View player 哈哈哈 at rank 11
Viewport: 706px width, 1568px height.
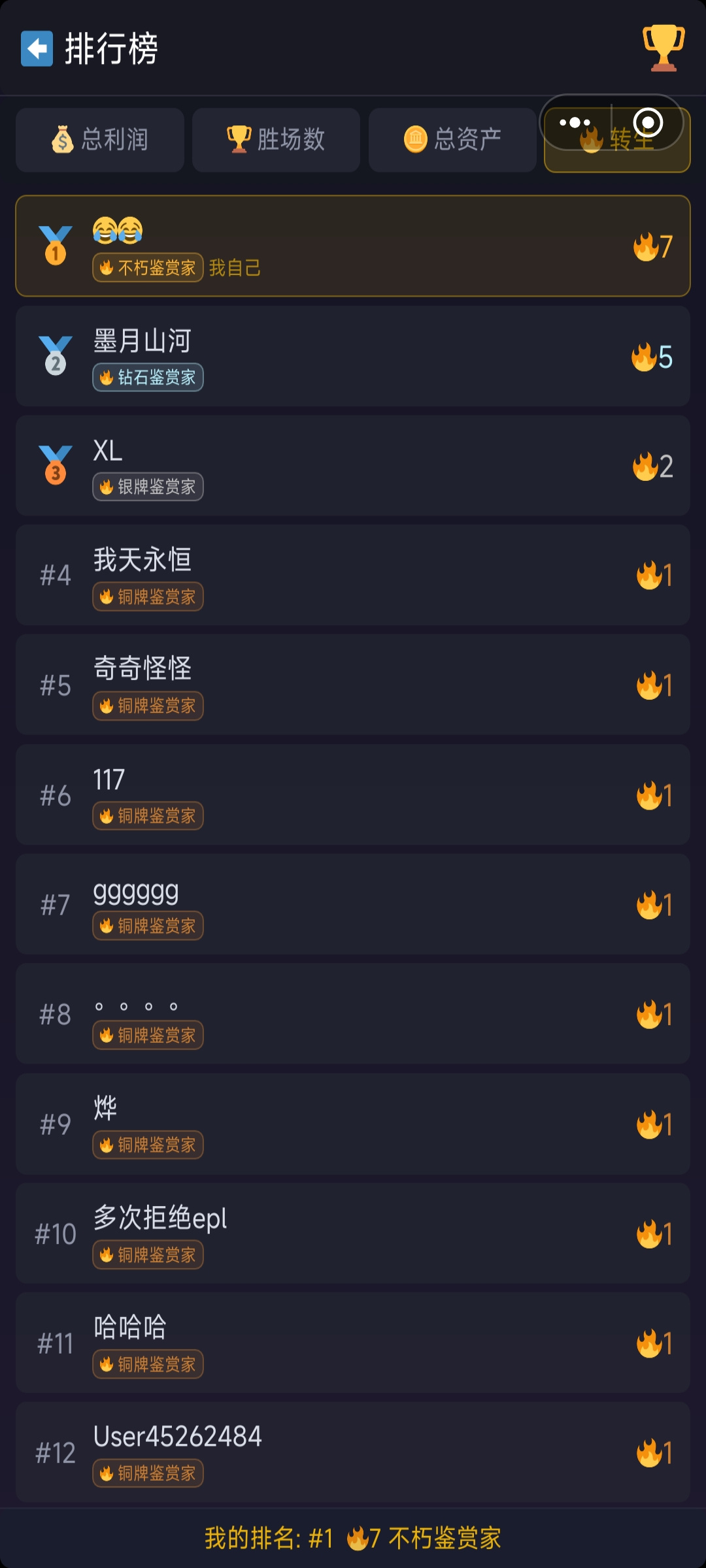click(353, 1343)
